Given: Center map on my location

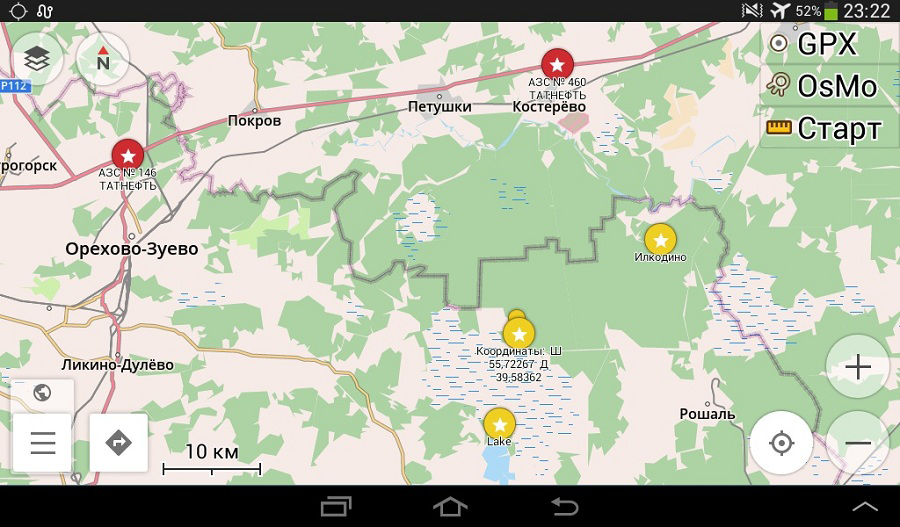Looking at the screenshot, I should click(781, 442).
